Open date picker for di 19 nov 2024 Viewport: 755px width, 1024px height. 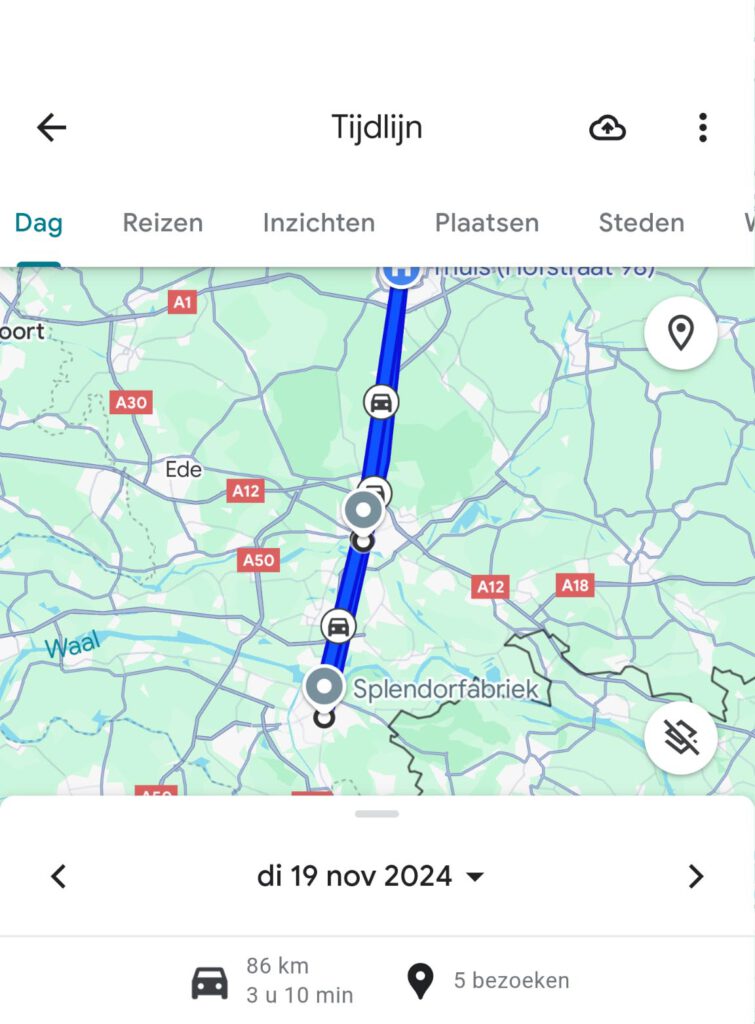[x=370, y=877]
